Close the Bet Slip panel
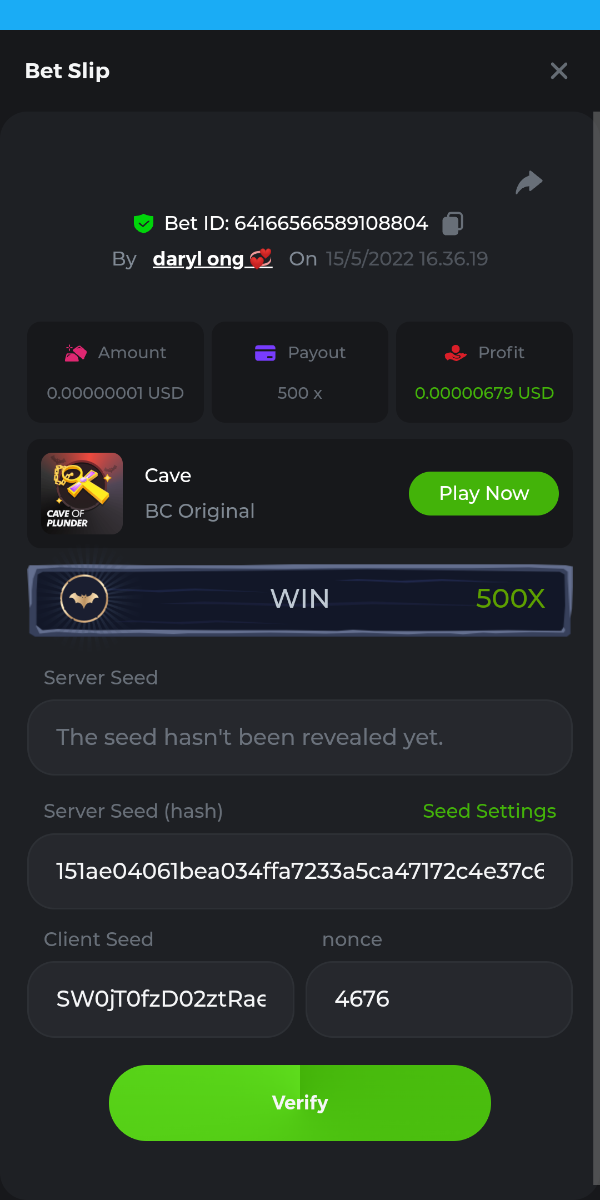This screenshot has width=600, height=1200. (558, 71)
